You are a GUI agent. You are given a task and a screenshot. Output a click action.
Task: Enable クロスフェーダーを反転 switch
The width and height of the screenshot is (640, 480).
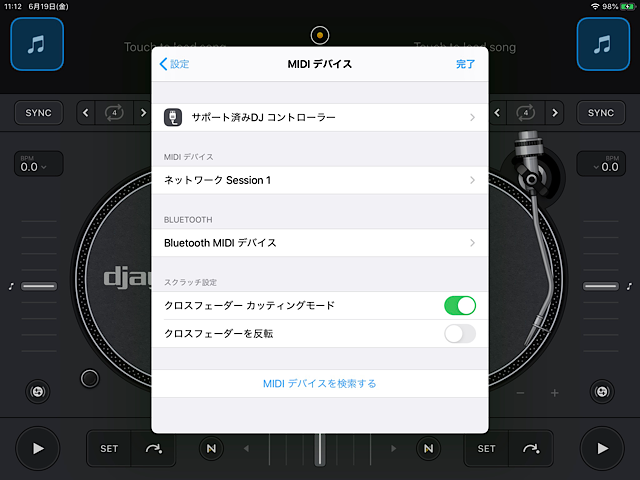[460, 333]
